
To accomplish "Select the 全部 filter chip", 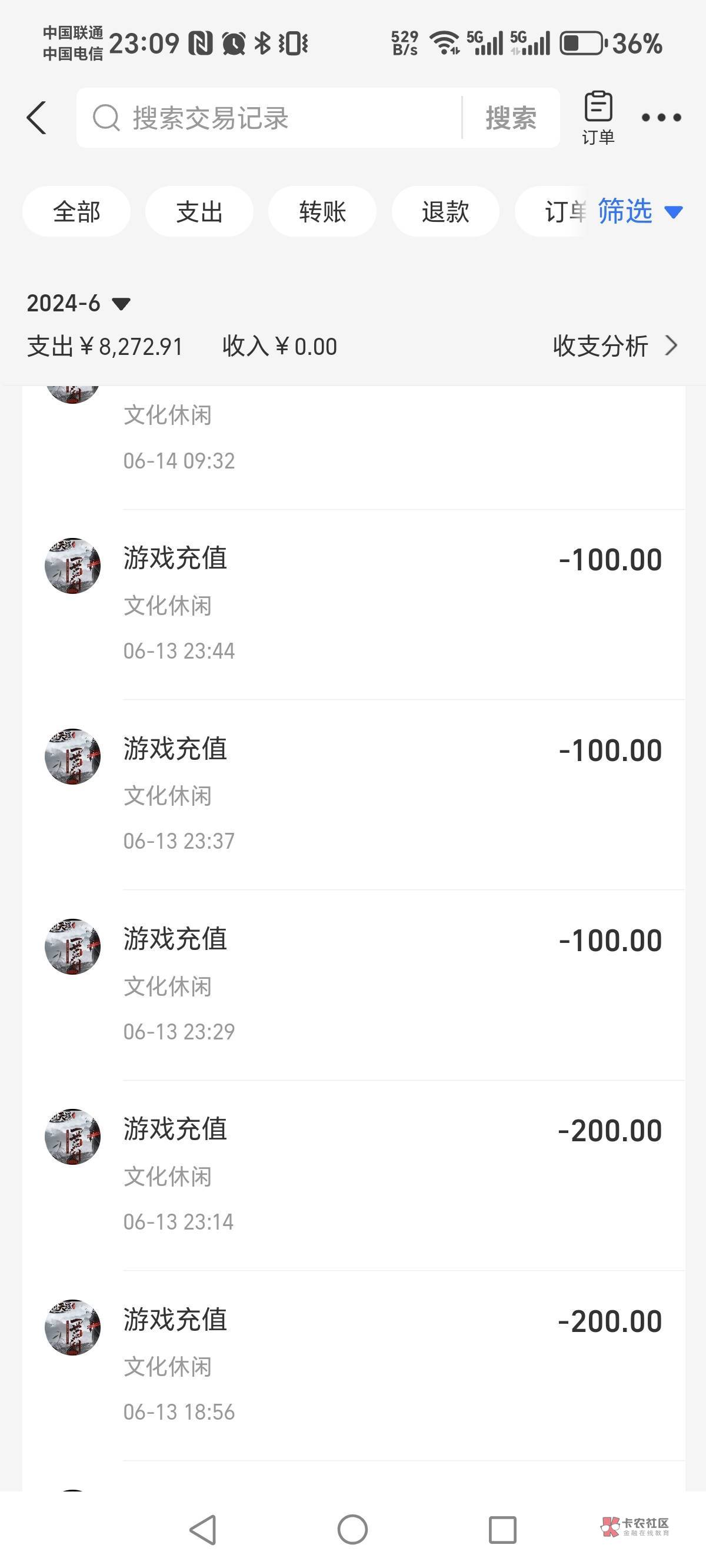I will coord(76,212).
